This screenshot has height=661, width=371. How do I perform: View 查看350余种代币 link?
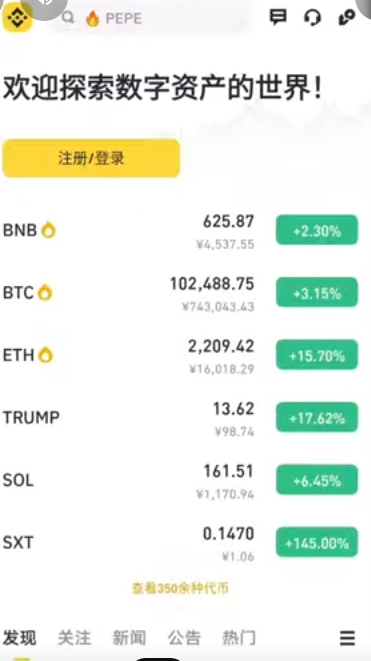point(180,588)
